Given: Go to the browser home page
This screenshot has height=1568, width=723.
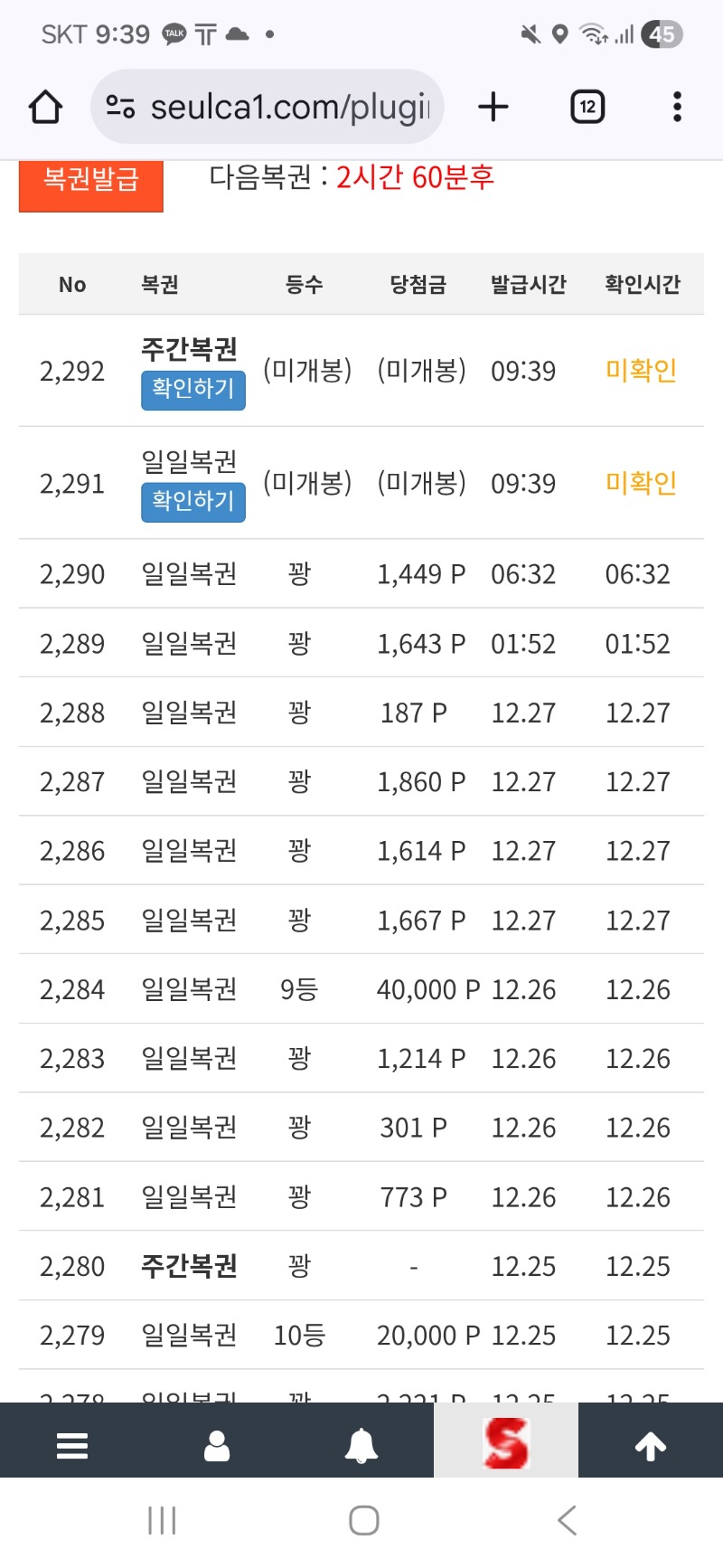Looking at the screenshot, I should click(x=45, y=108).
